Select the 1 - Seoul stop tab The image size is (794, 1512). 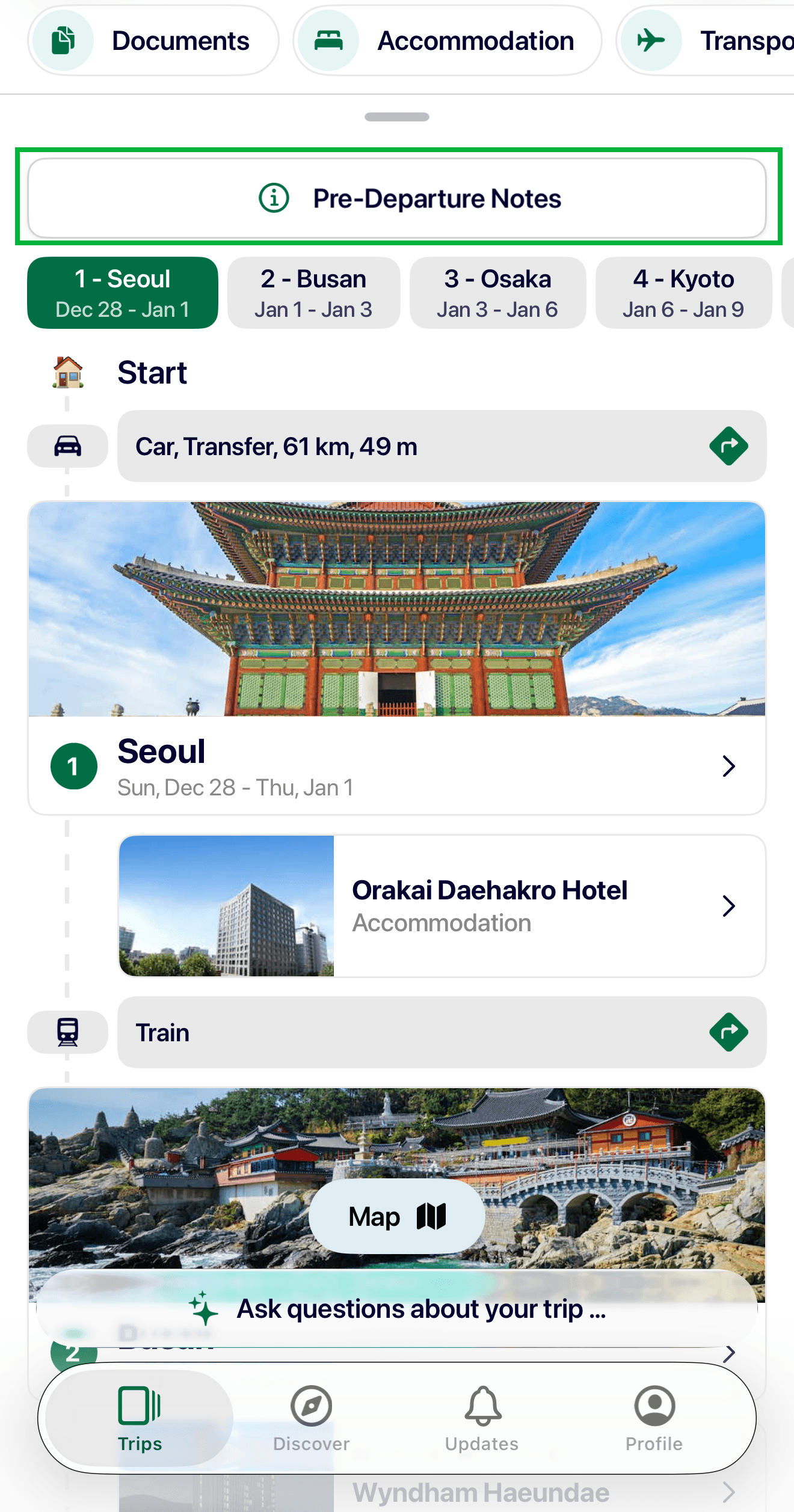(123, 293)
